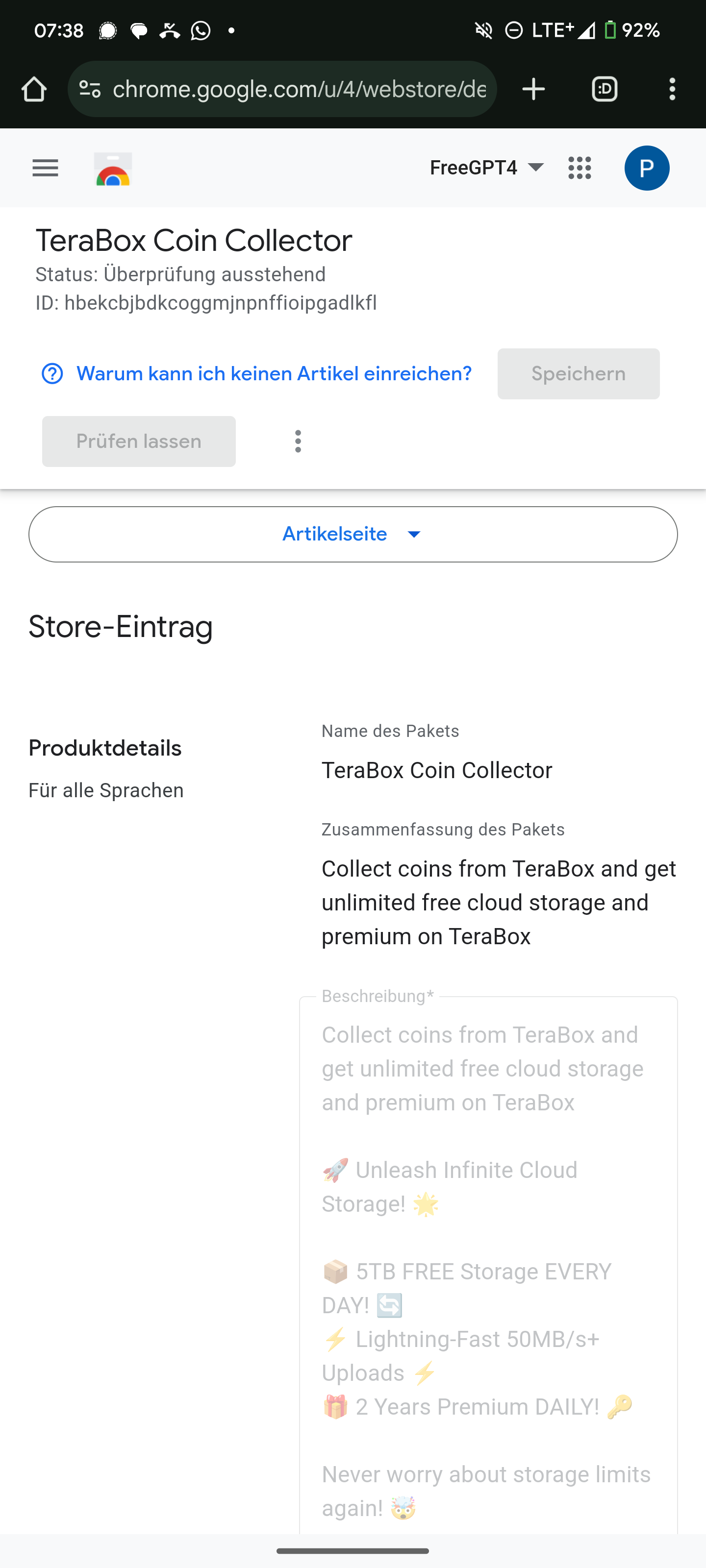Open the Google apps grid
Screen dimensions: 706x1568
(580, 168)
